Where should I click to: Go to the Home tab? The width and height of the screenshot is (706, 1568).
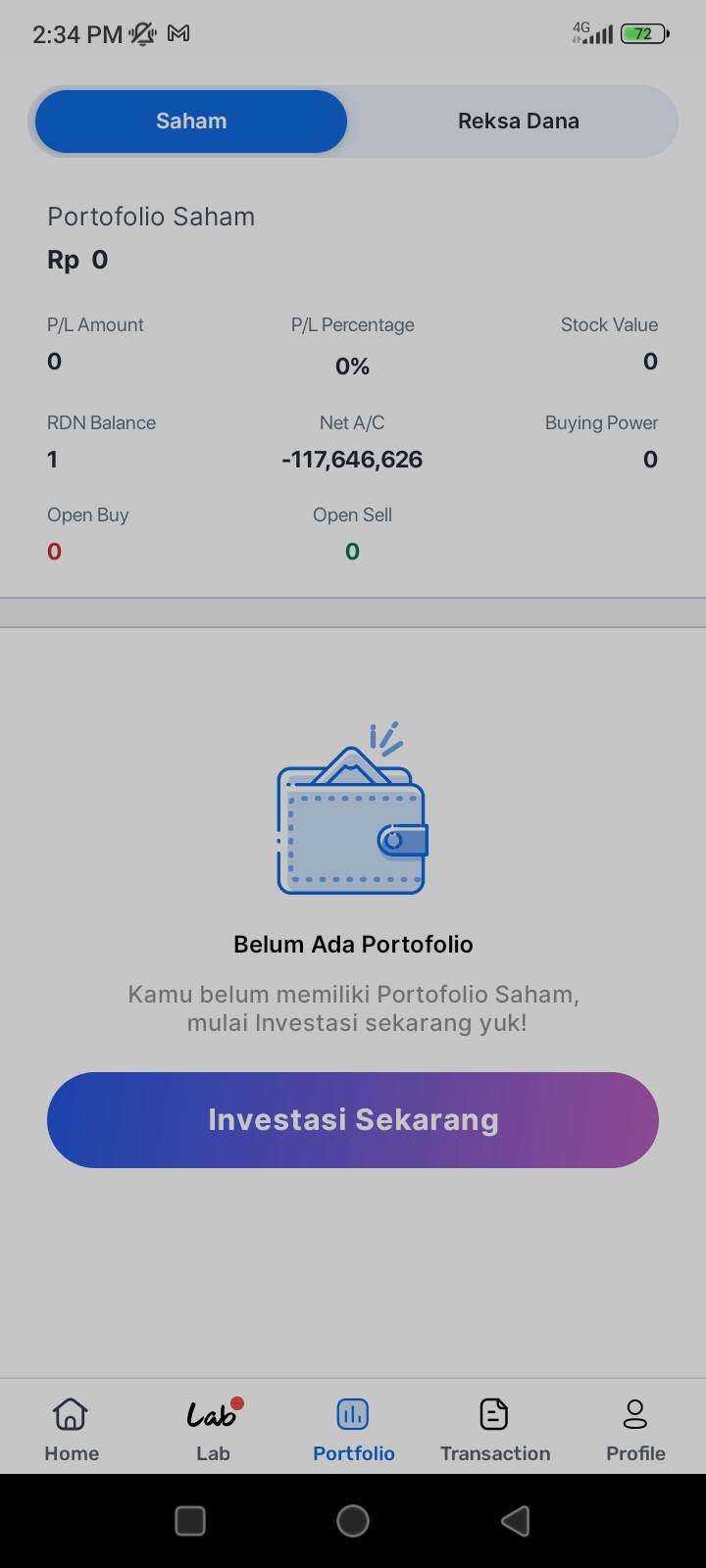point(71,1429)
